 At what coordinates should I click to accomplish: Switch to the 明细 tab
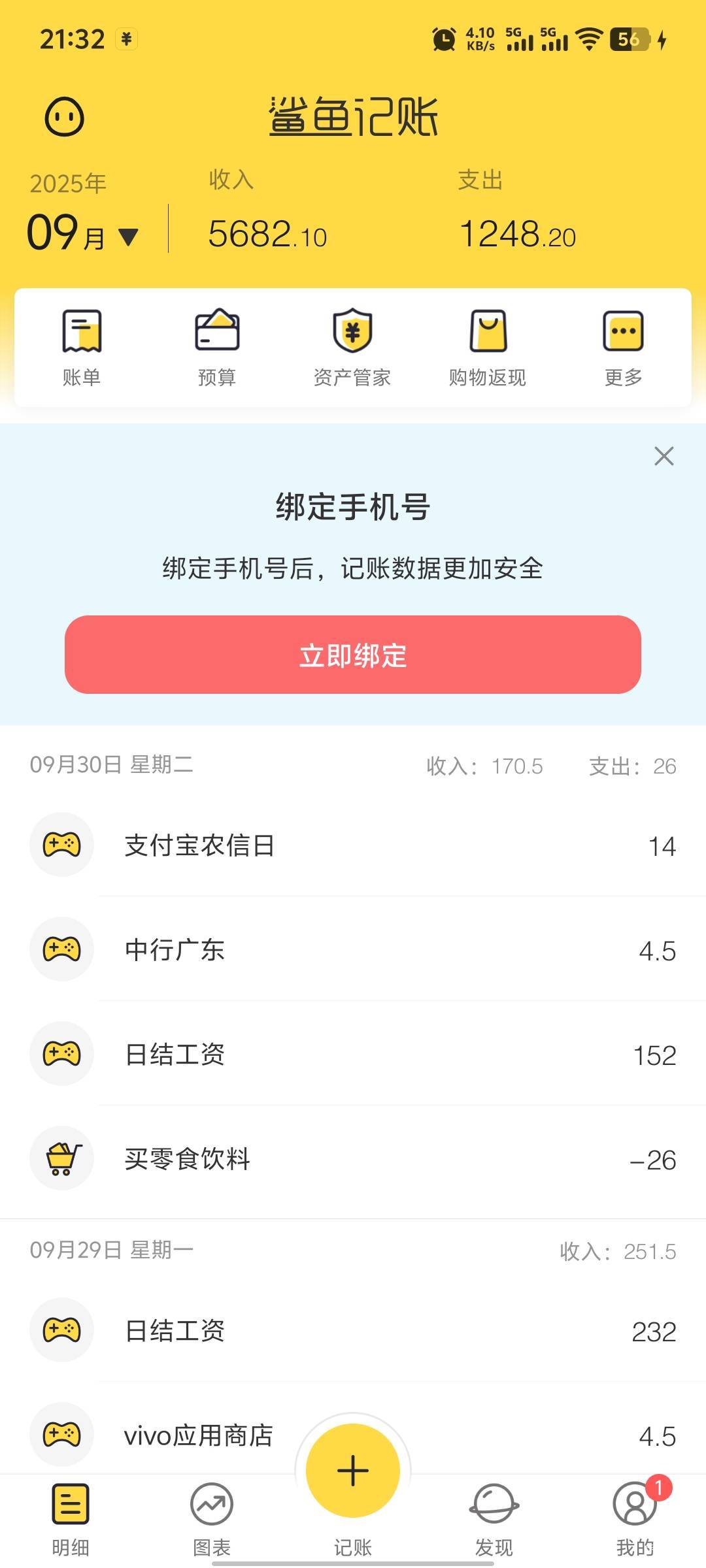point(71,1520)
